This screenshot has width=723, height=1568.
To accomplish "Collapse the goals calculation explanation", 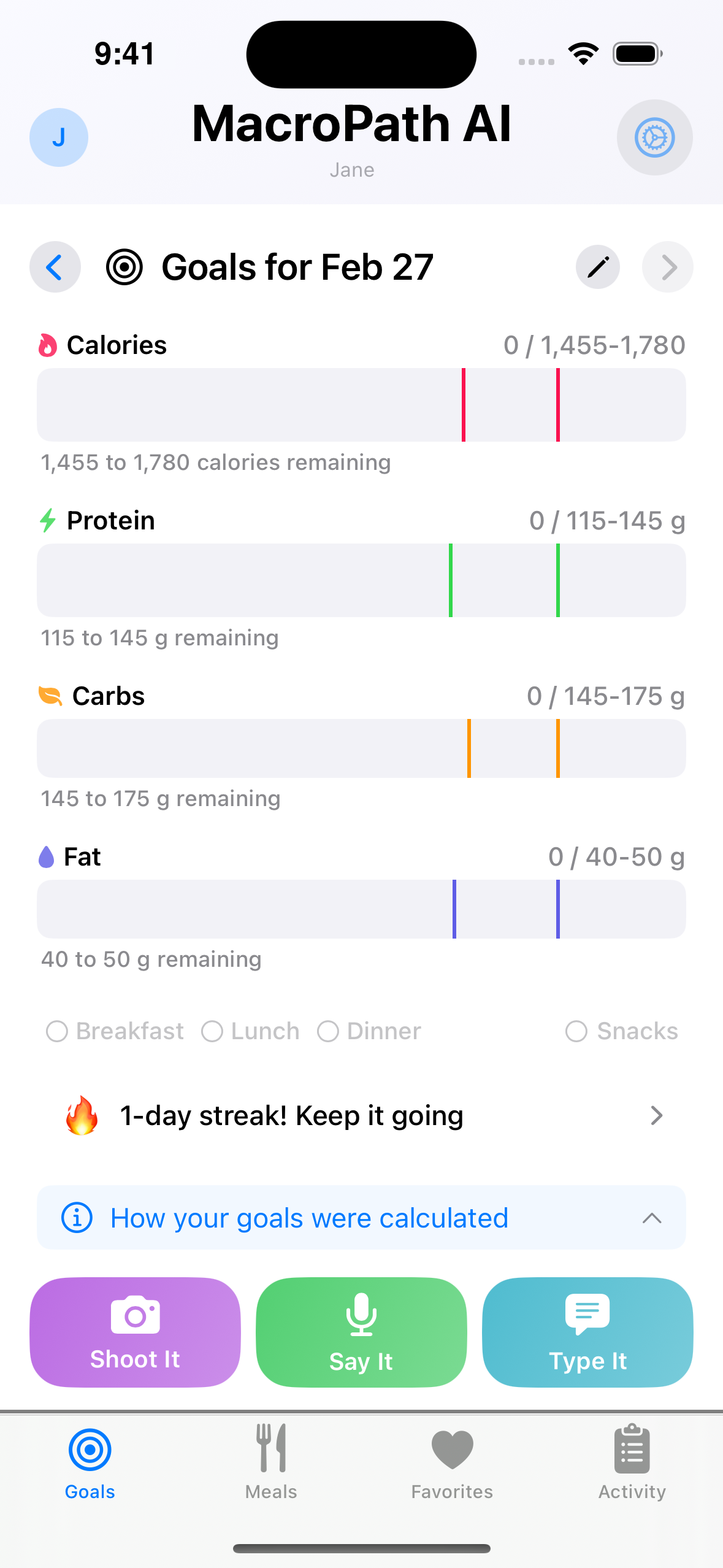I will coord(653,1218).
